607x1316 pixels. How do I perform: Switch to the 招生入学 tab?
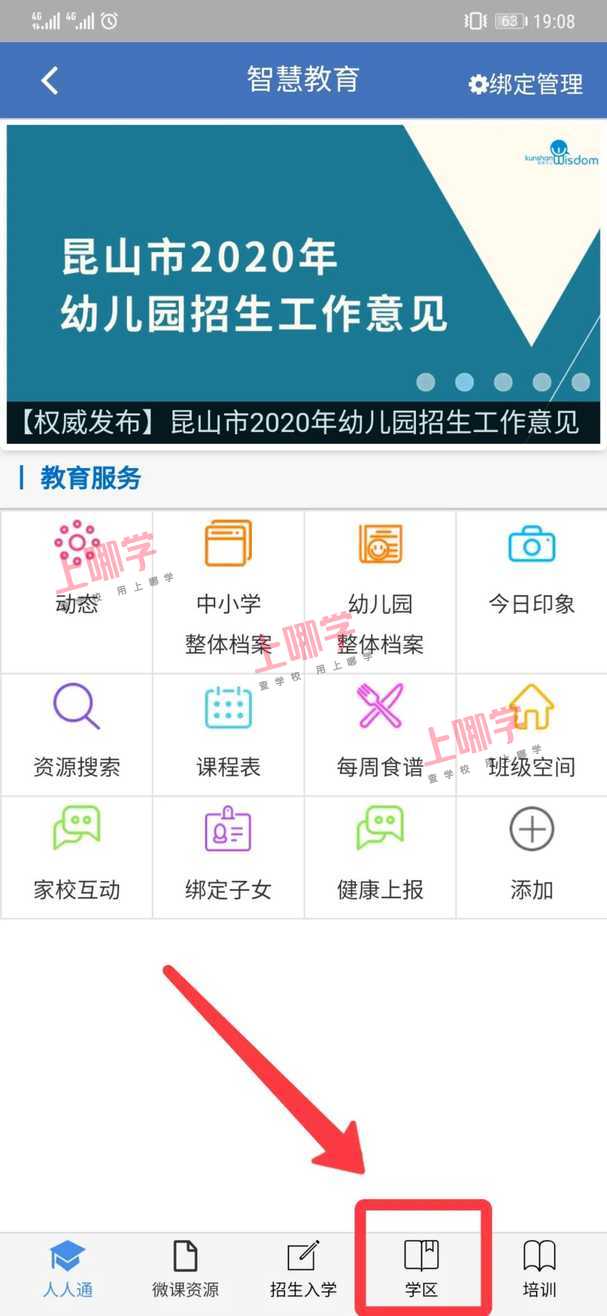[x=303, y=1269]
